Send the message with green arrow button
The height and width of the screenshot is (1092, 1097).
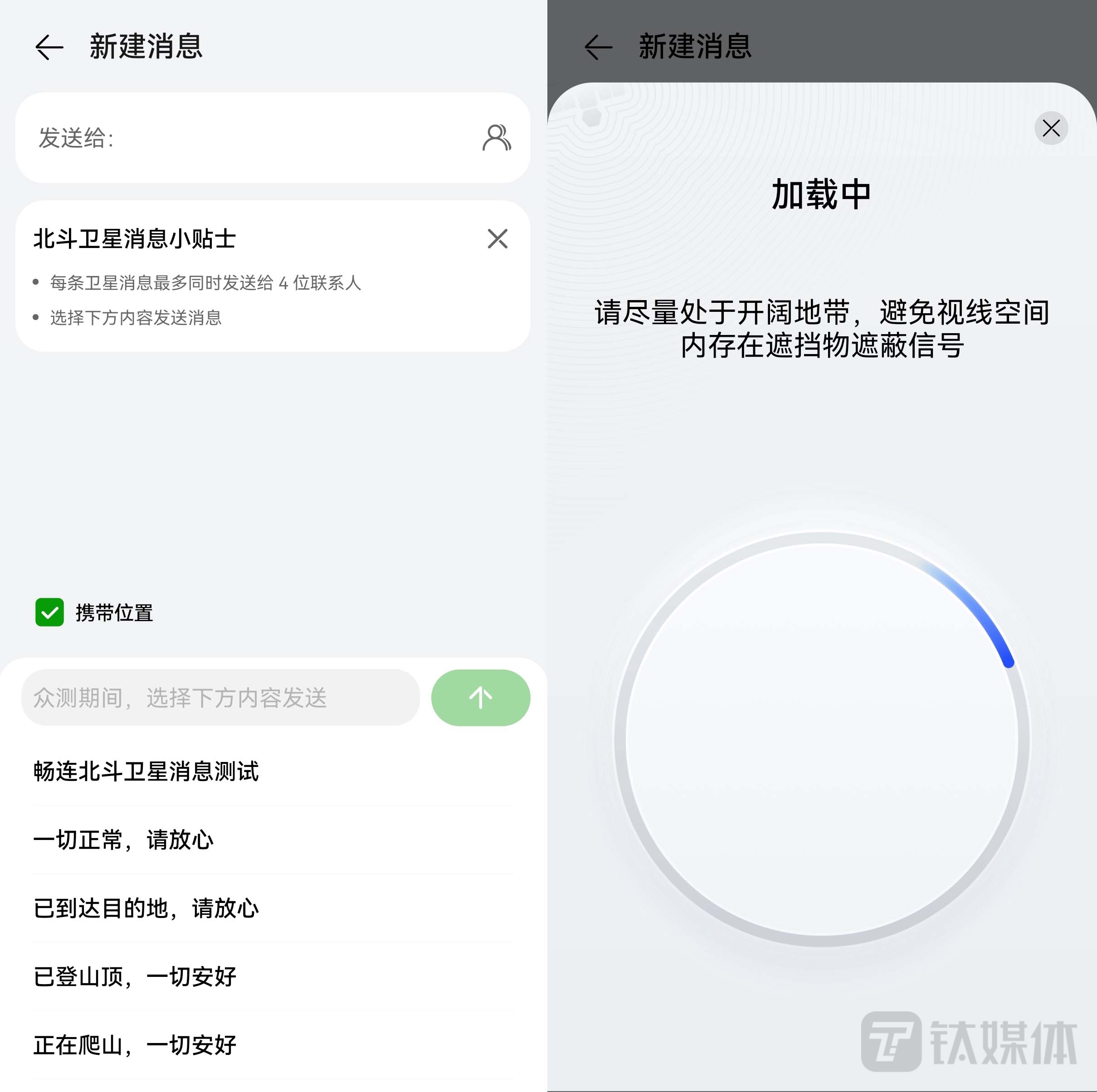point(480,698)
